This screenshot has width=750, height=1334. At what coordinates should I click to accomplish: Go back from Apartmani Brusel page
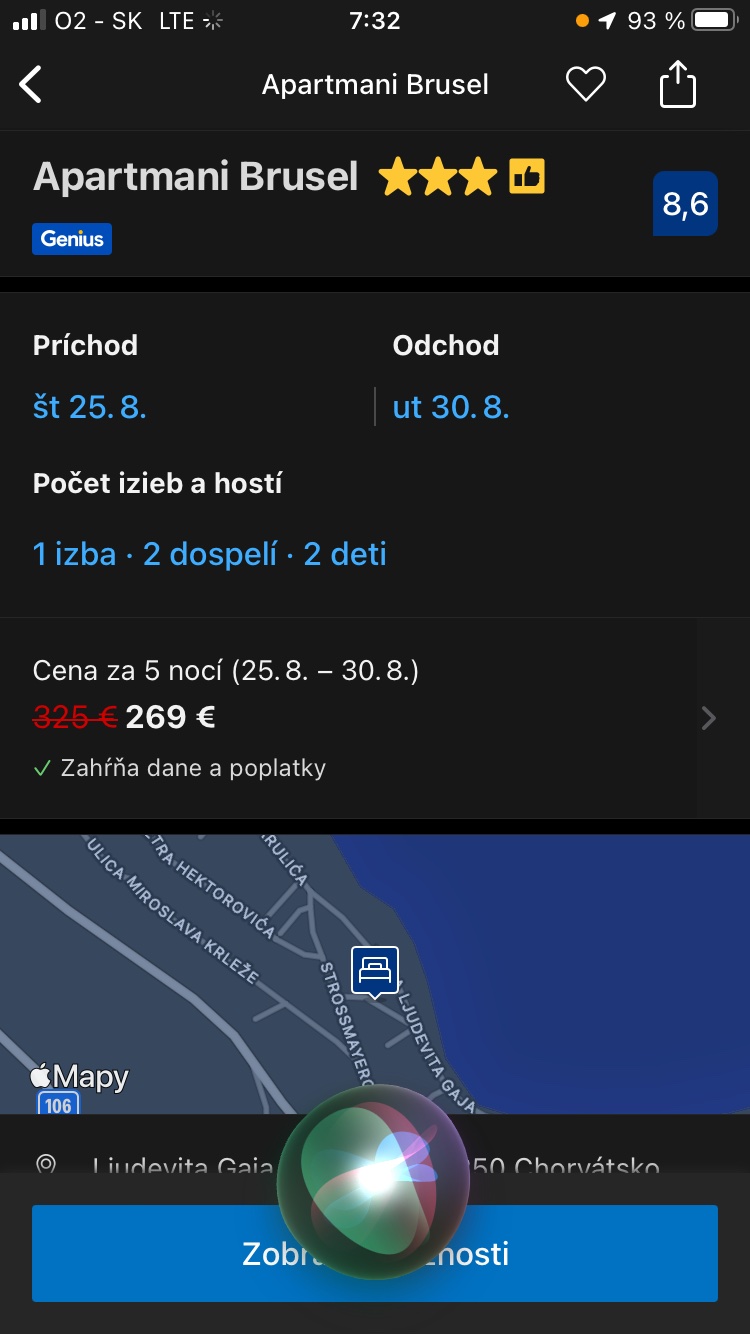32,85
